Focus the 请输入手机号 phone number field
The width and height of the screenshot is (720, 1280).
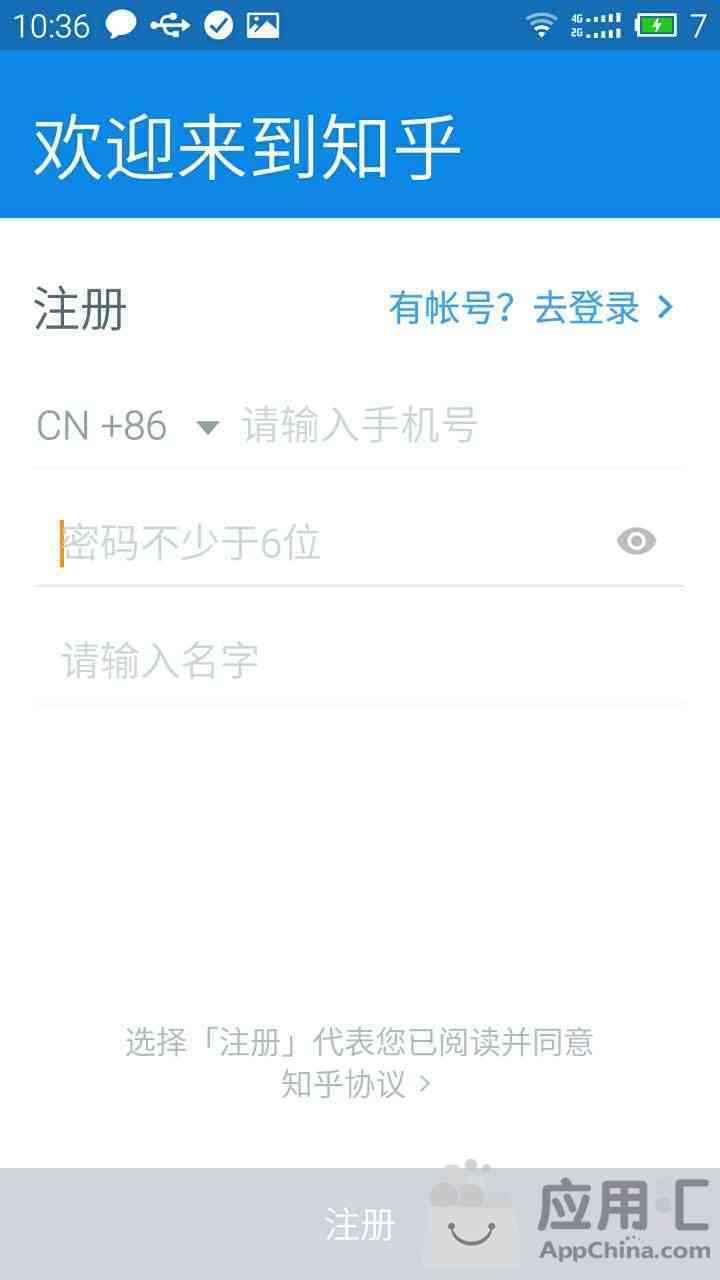point(460,426)
